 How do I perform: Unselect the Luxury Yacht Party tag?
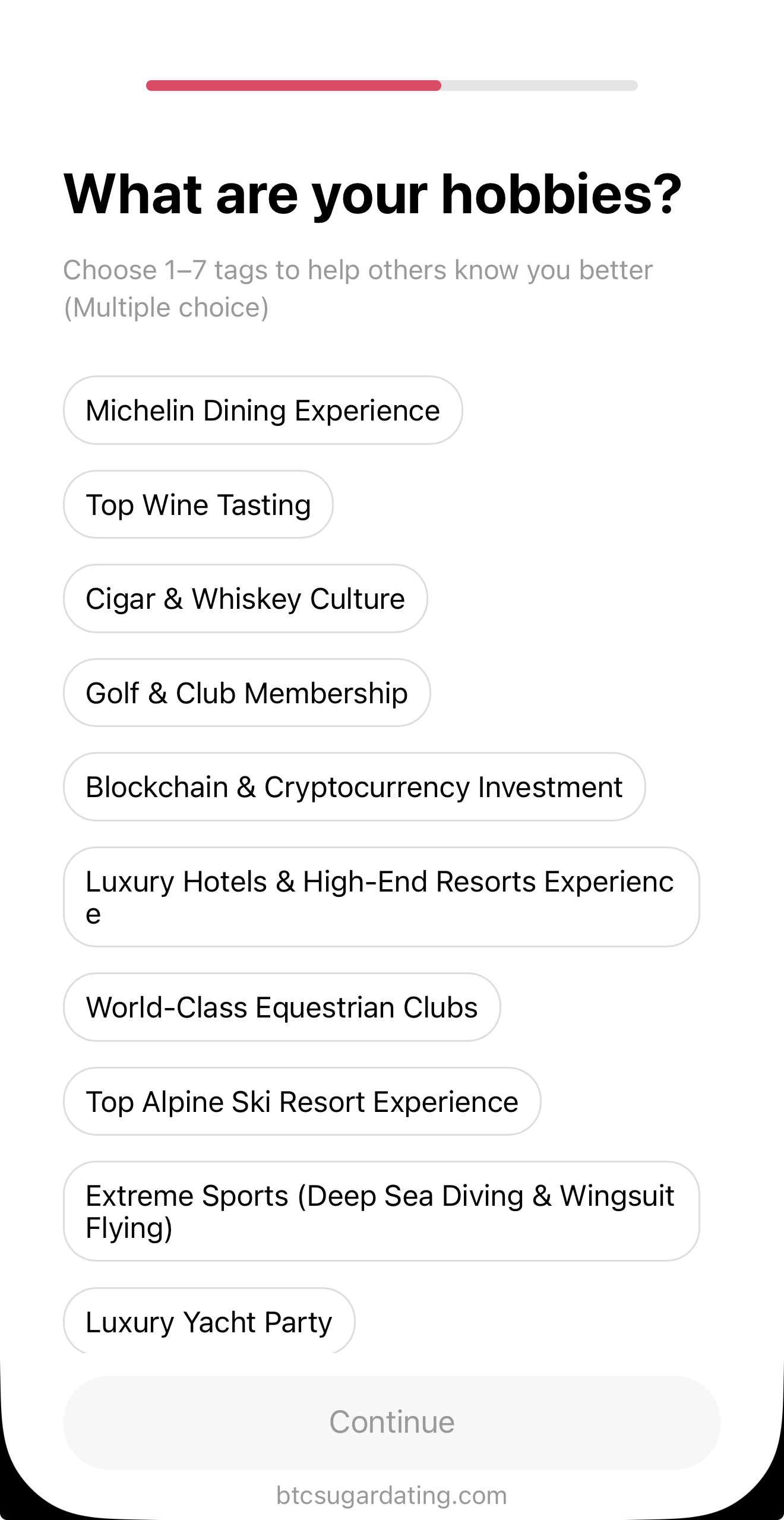tap(208, 1322)
